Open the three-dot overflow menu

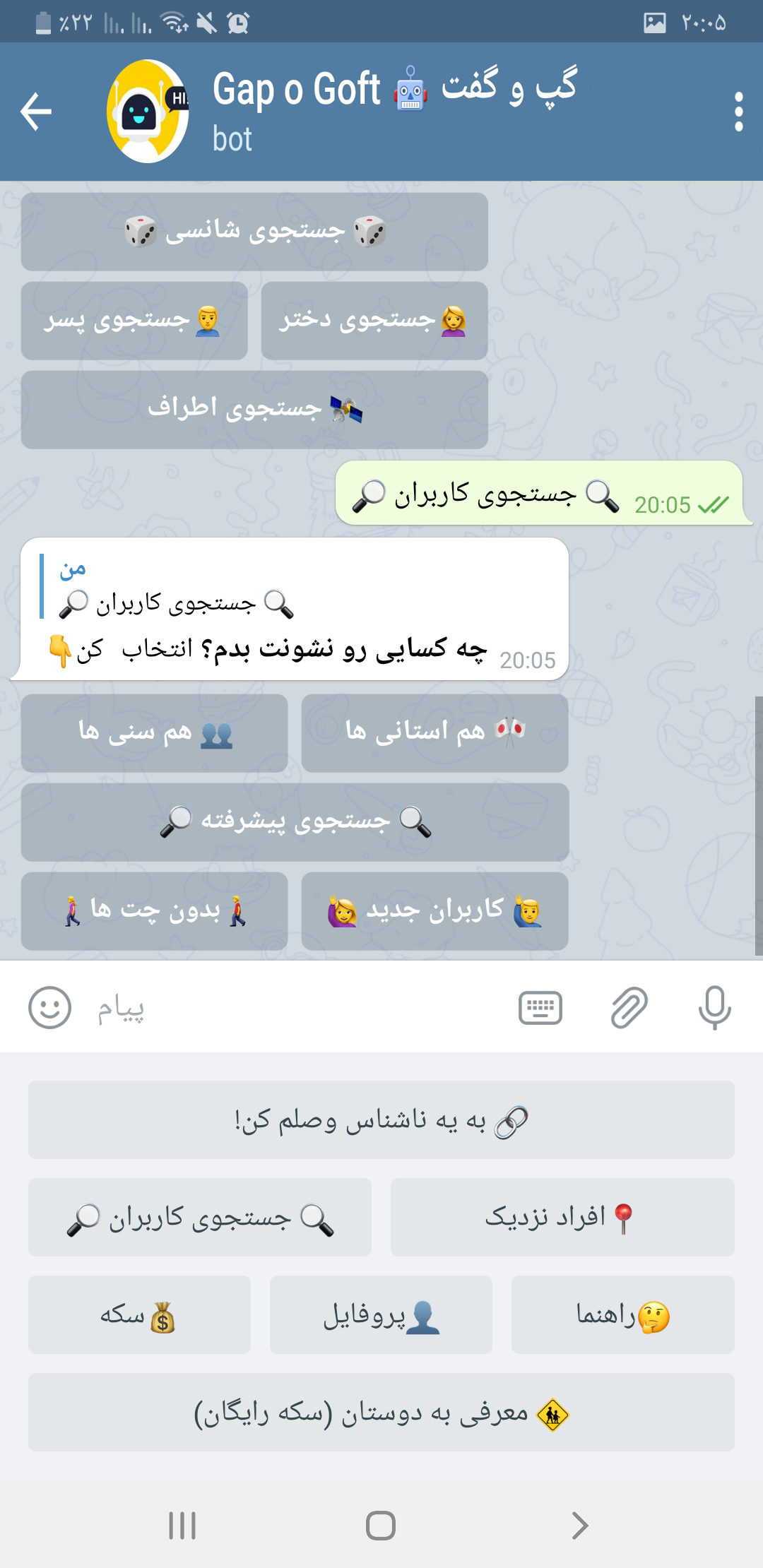[x=738, y=112]
